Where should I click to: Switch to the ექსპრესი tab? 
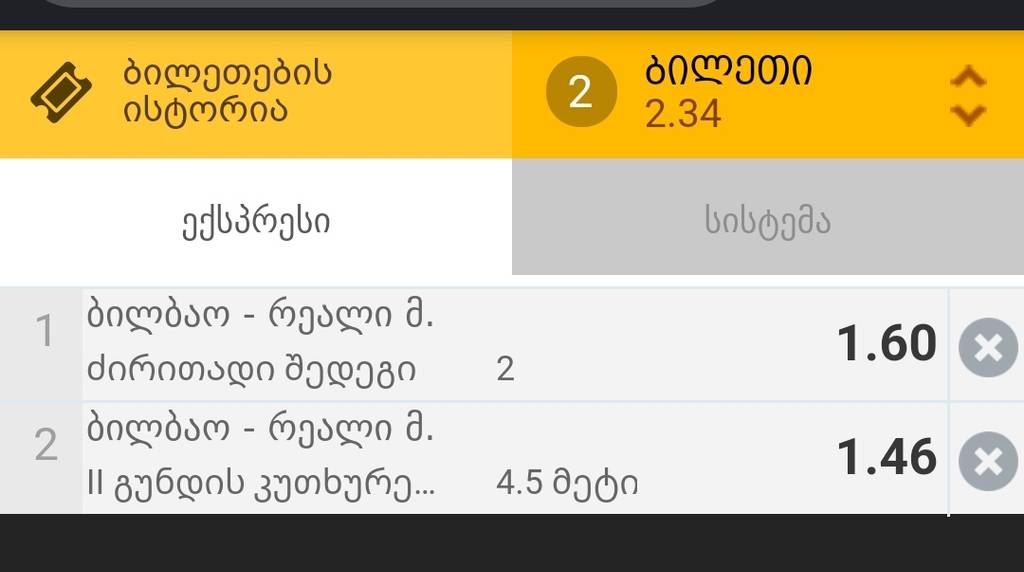[256, 221]
